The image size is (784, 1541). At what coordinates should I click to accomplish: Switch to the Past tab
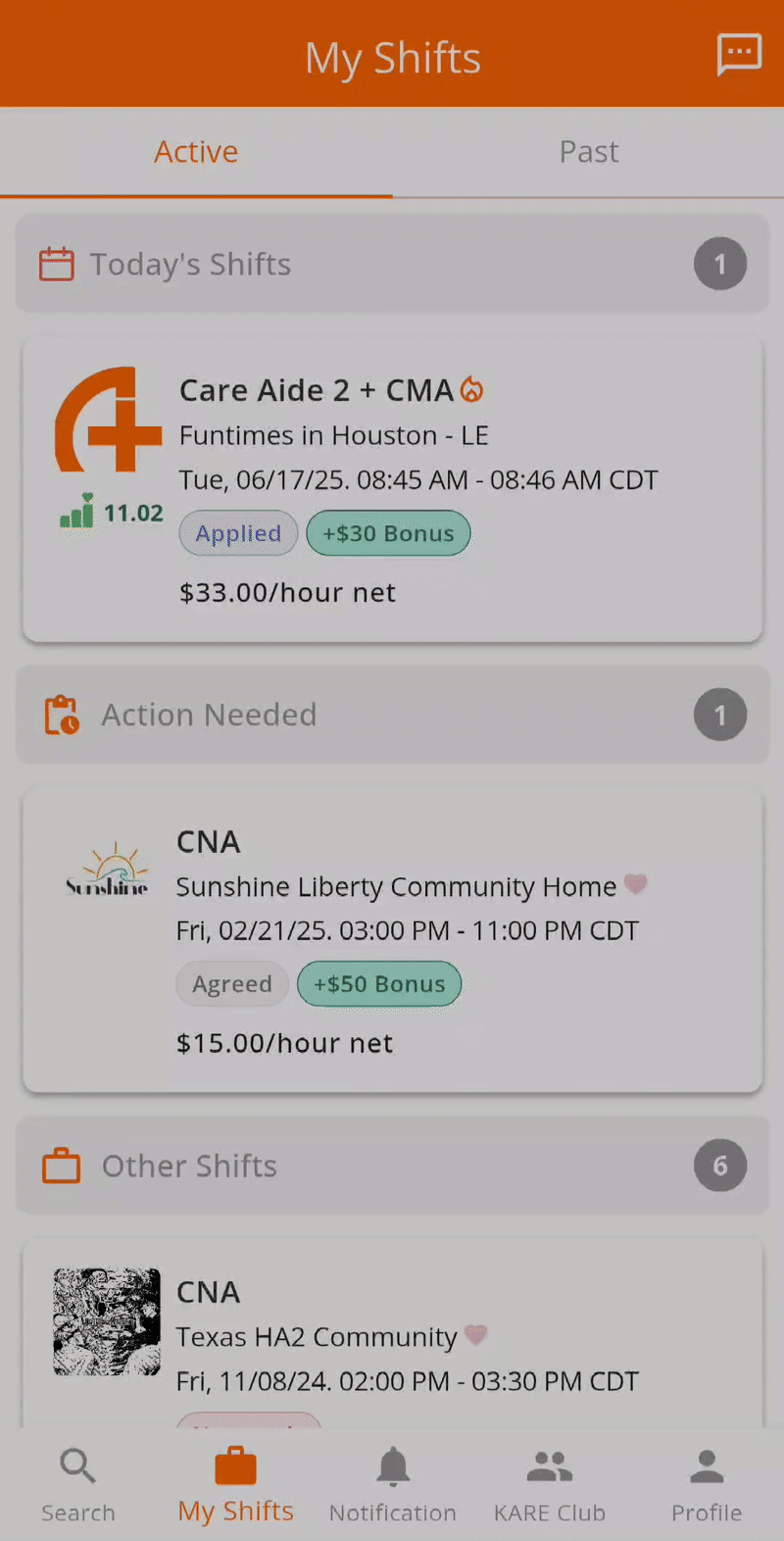click(x=588, y=152)
